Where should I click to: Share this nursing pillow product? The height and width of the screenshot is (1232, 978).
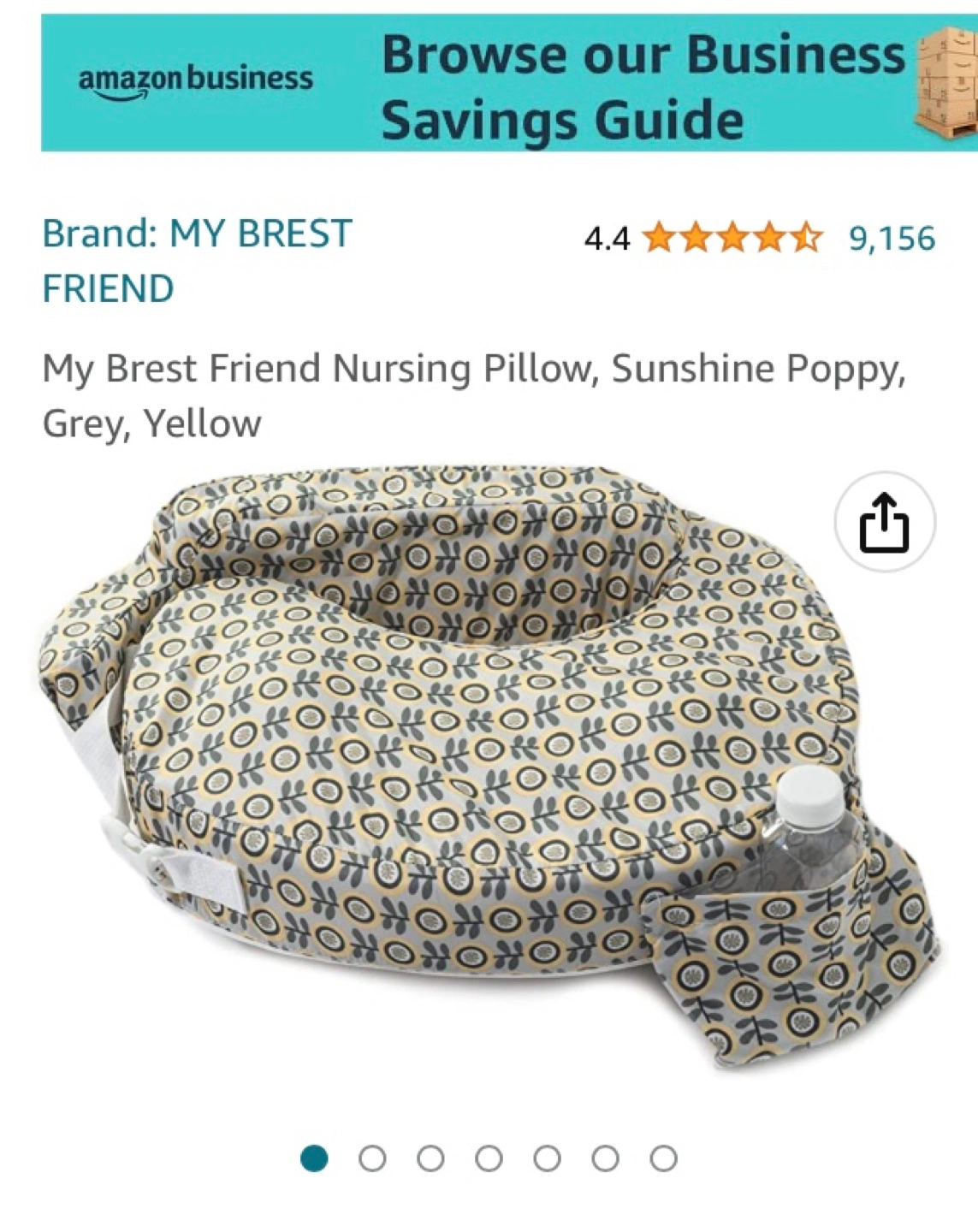click(884, 522)
